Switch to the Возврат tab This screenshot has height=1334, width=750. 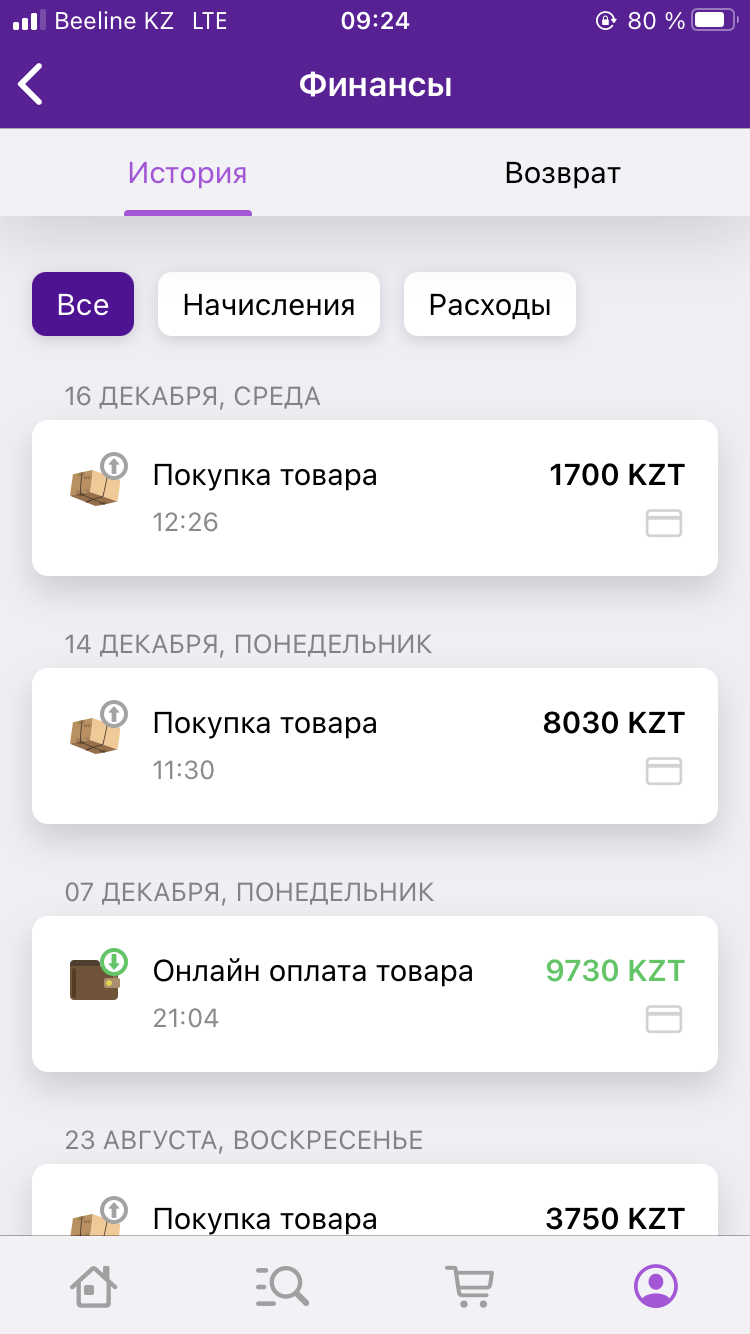[562, 173]
